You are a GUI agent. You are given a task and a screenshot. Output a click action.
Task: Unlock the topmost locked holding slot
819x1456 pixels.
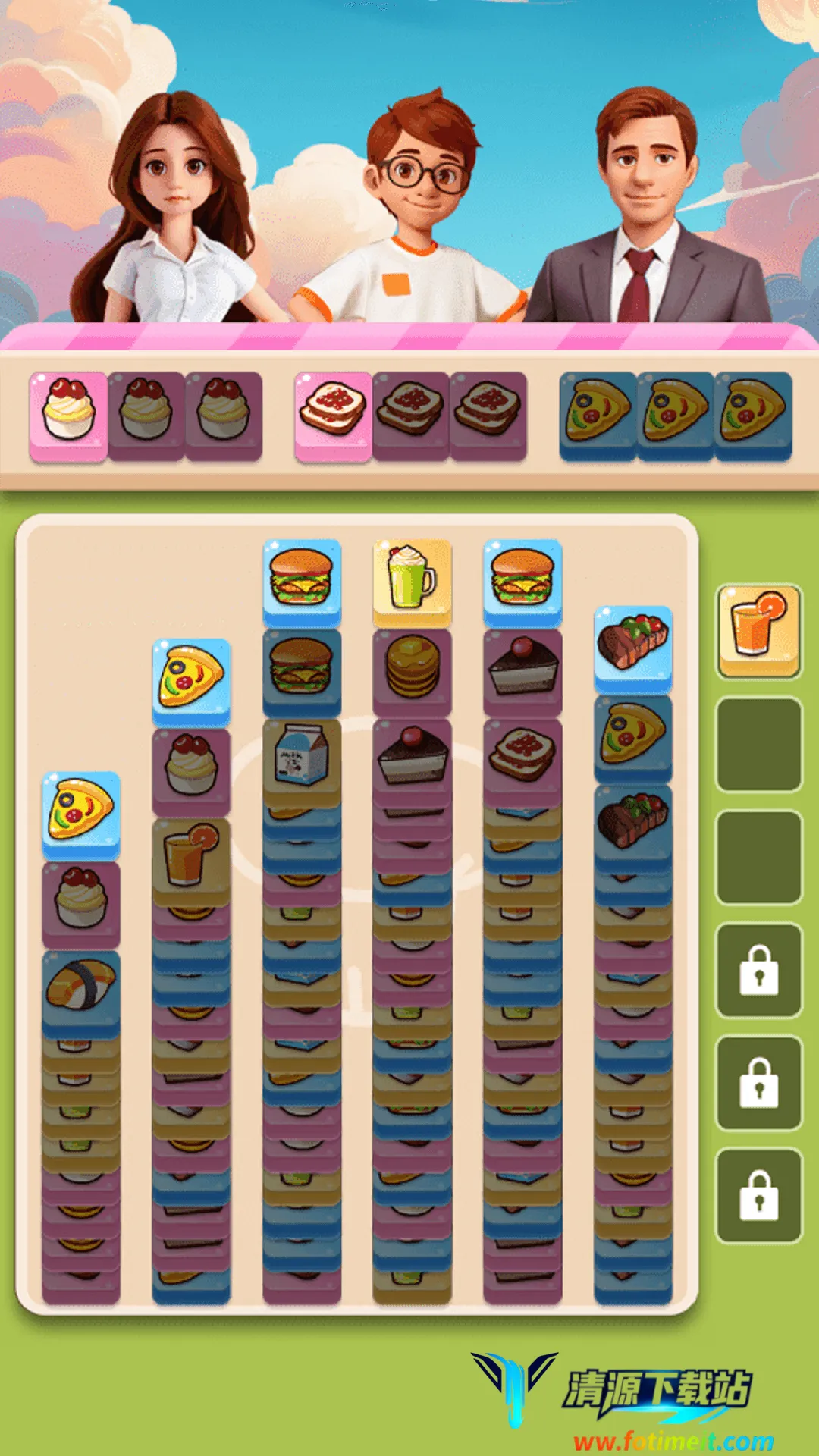point(758,970)
